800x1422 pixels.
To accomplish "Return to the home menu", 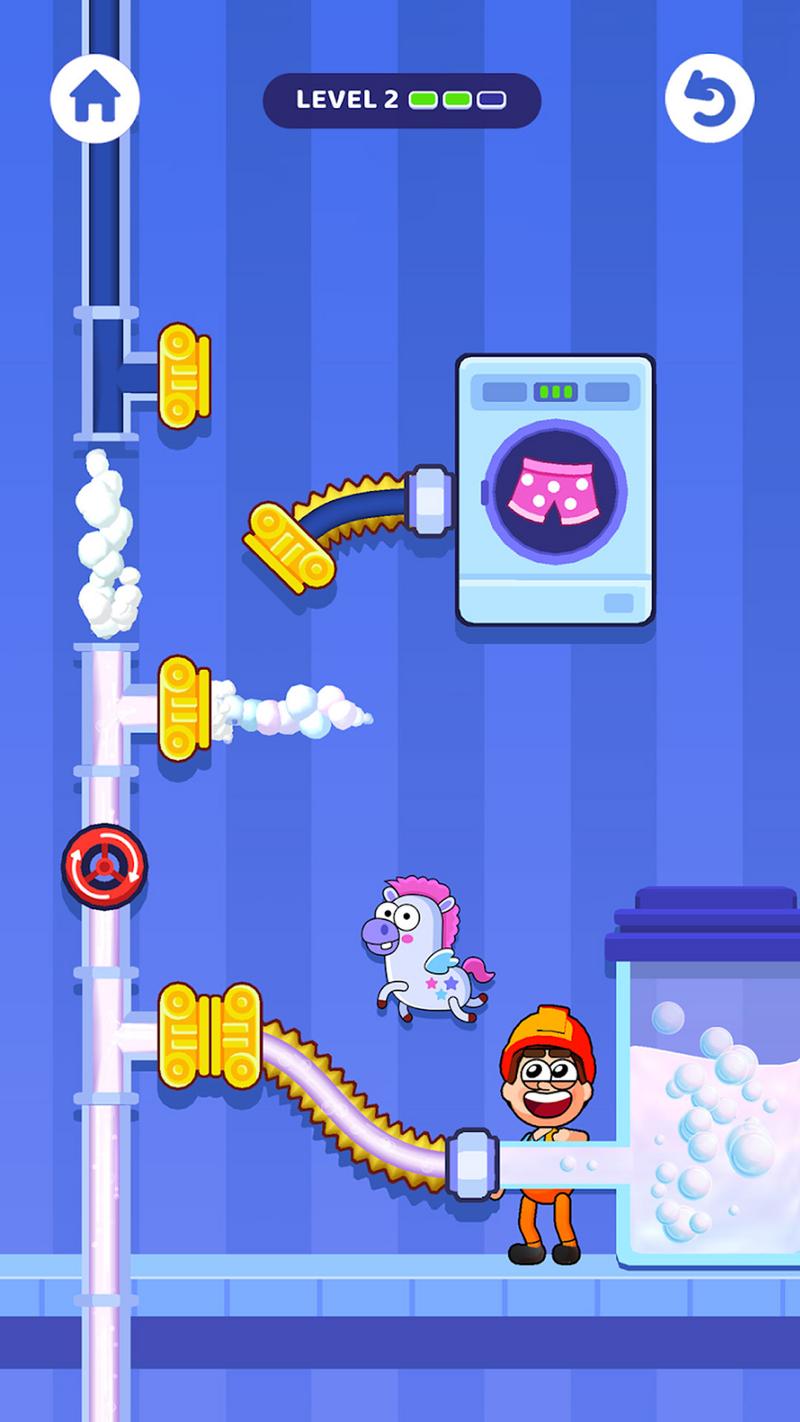I will click(95, 98).
